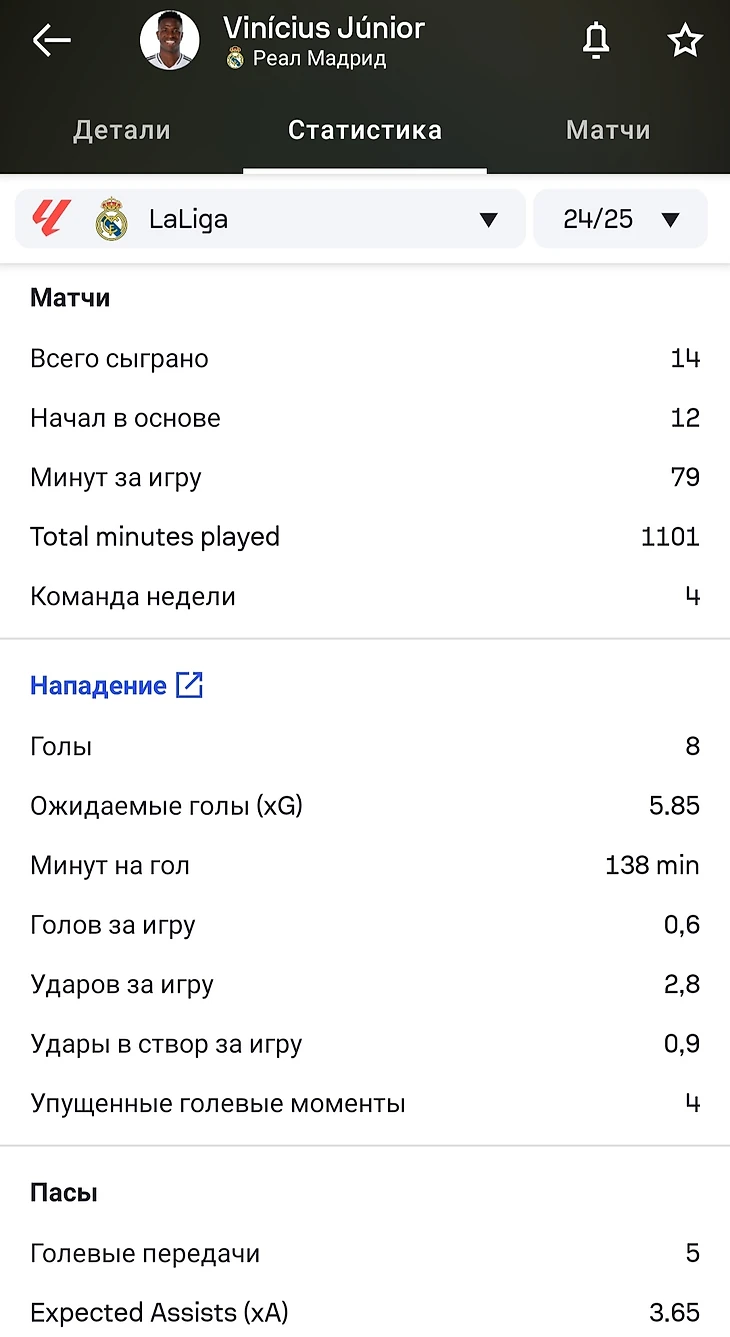Switch to the Детали tab
Image resolution: width=730 pixels, height=1337 pixels.
pos(122,130)
